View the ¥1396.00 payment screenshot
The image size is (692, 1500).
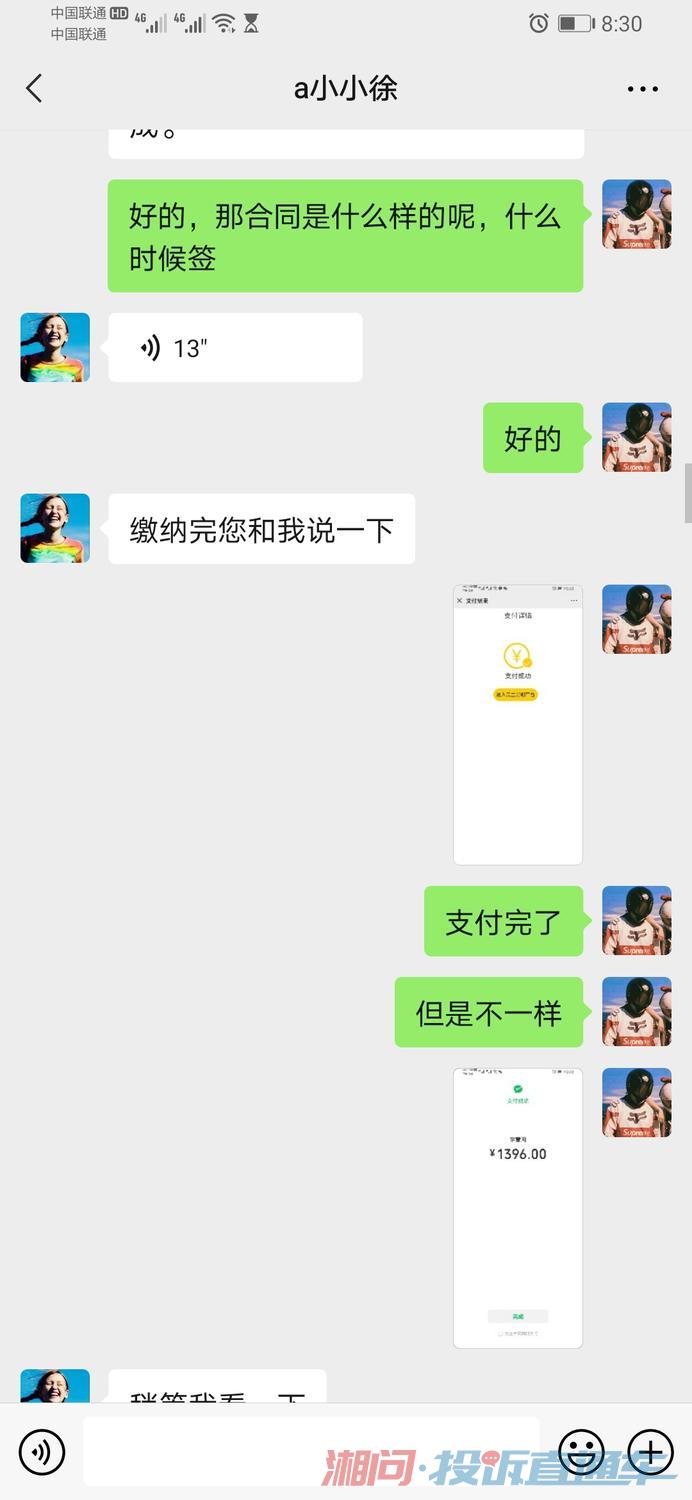tap(517, 1208)
